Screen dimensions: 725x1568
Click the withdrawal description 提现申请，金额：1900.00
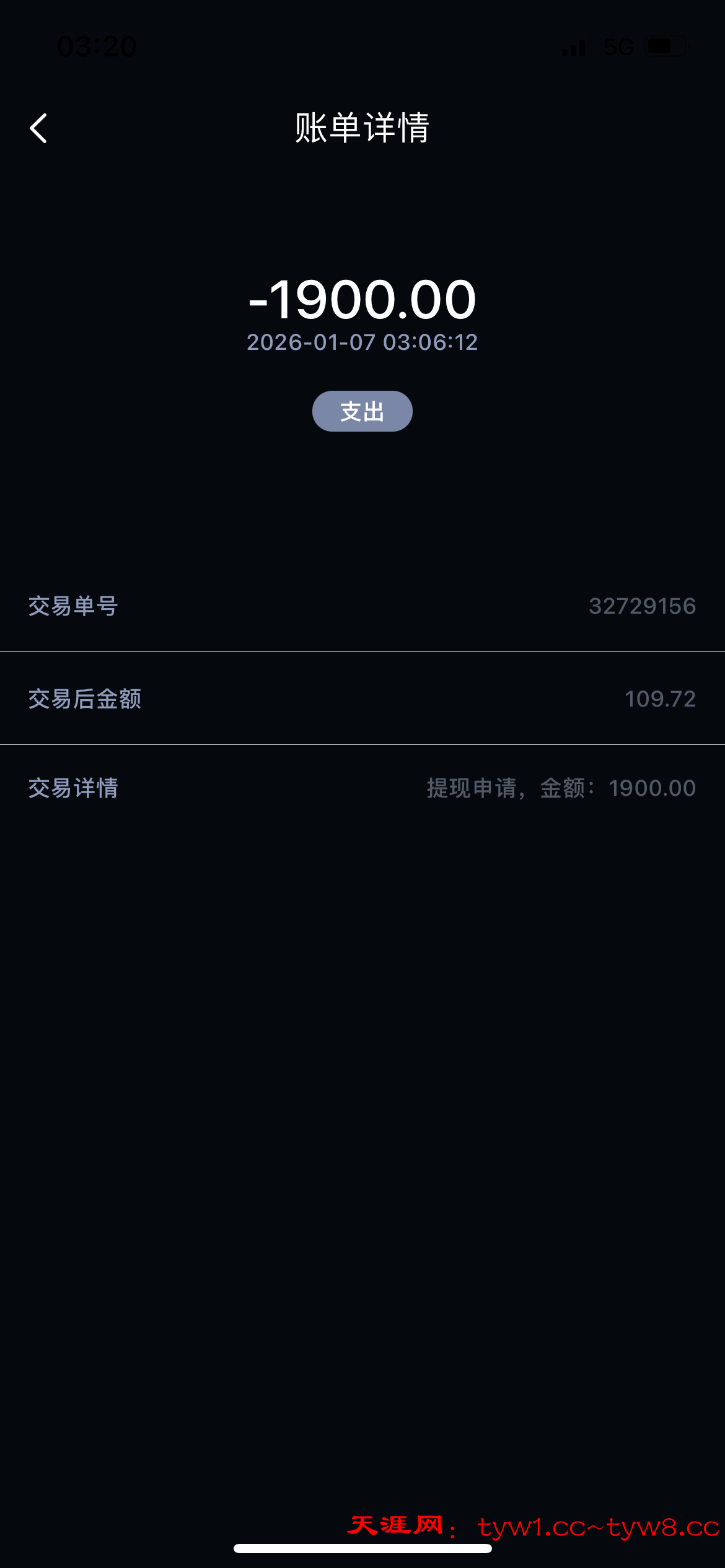click(x=560, y=786)
